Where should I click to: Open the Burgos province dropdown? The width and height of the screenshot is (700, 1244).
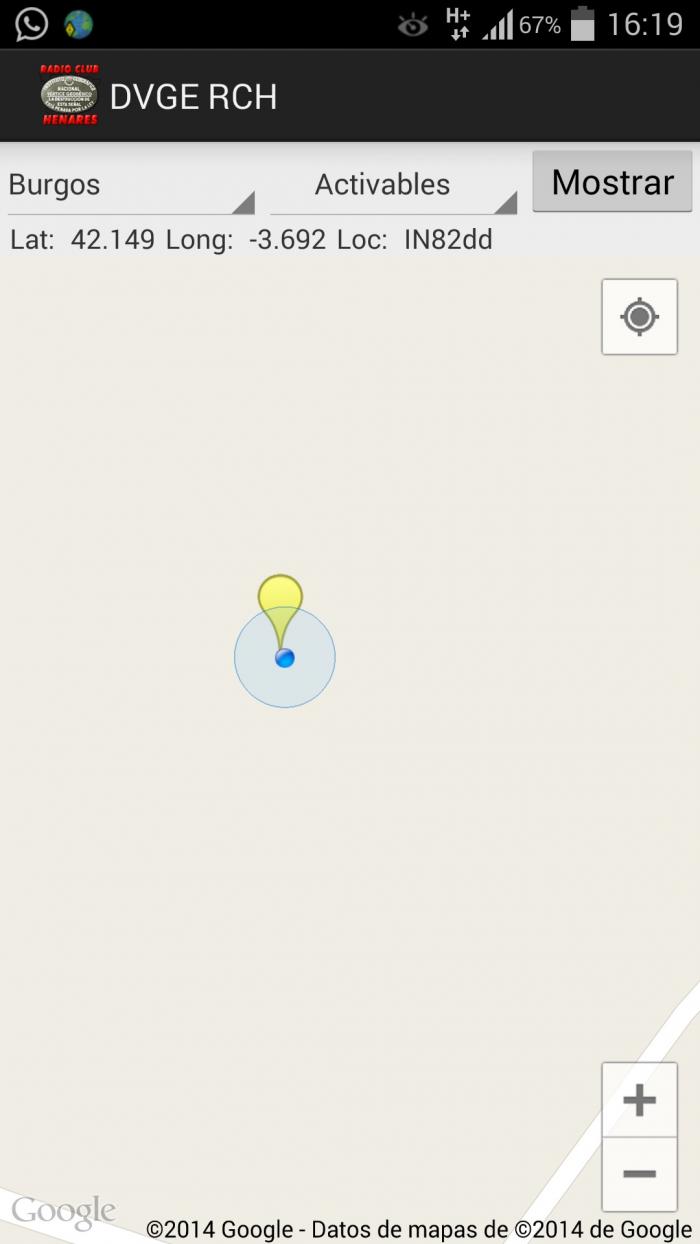pyautogui.click(x=131, y=185)
